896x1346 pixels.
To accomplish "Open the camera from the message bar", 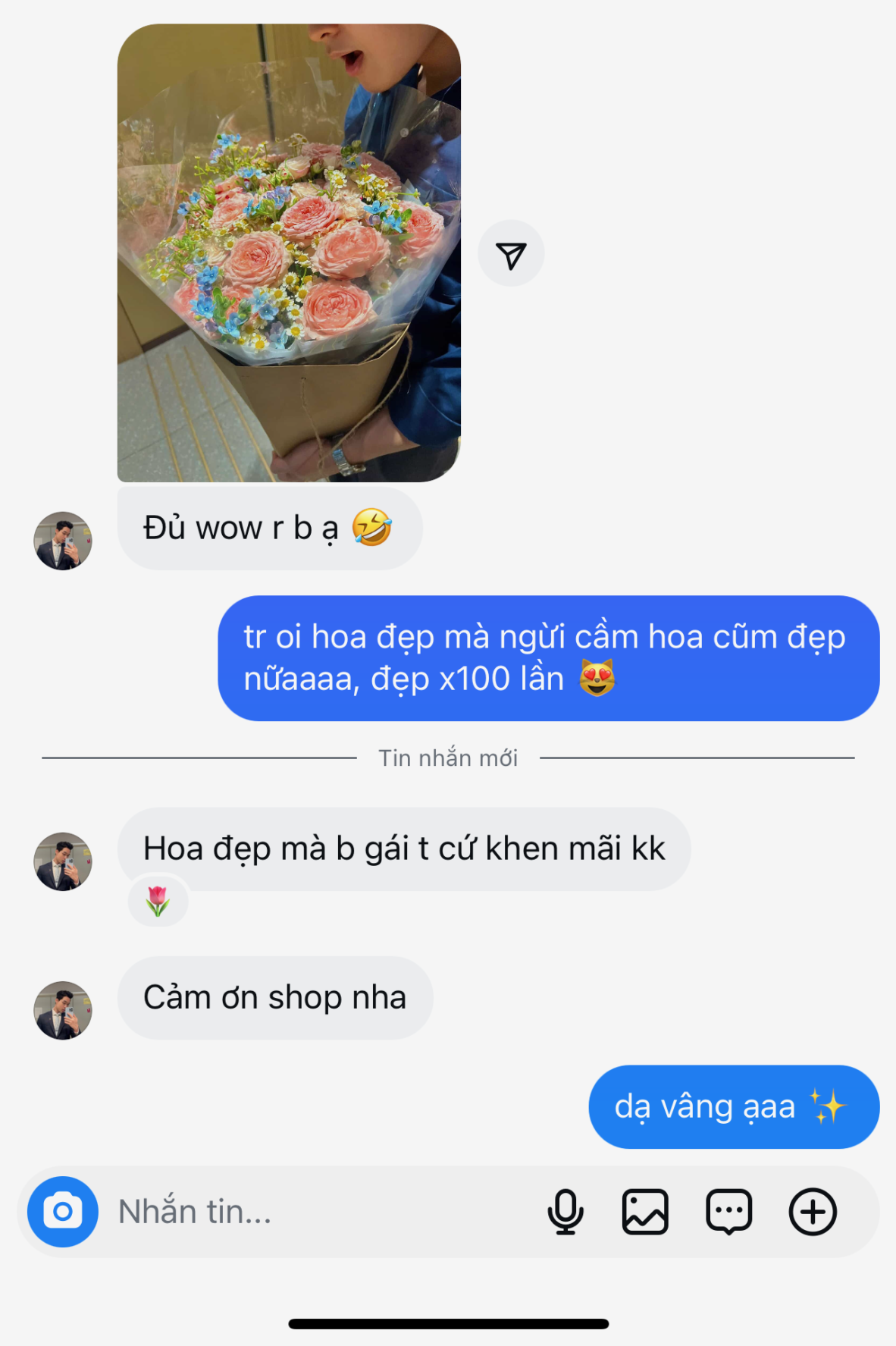I will click(x=63, y=1211).
